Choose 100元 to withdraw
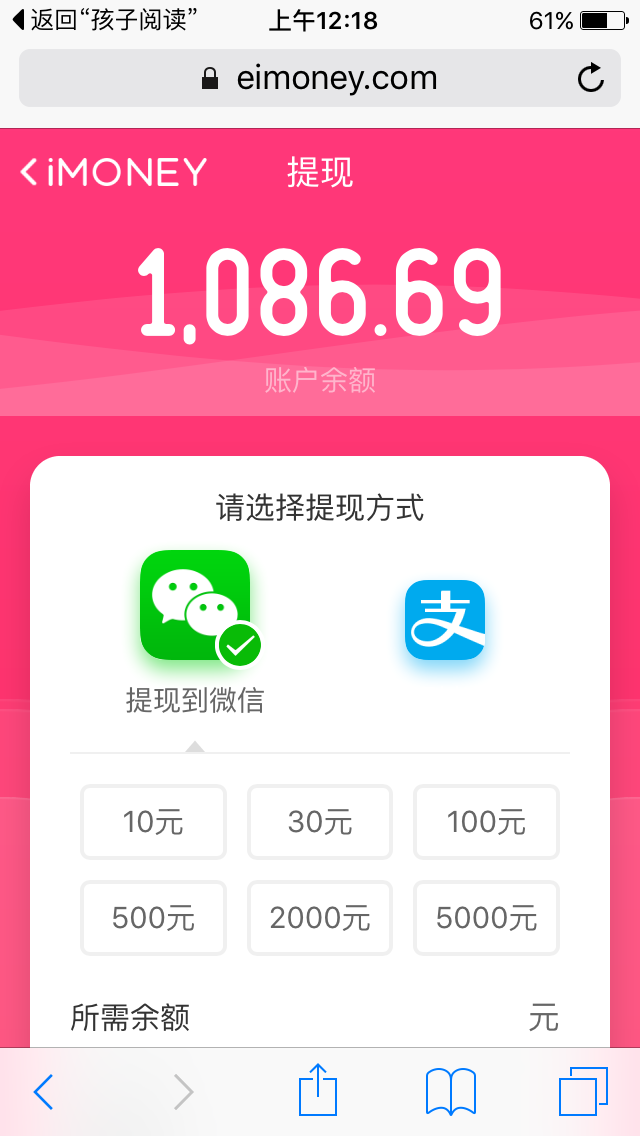The width and height of the screenshot is (640, 1136). (486, 822)
